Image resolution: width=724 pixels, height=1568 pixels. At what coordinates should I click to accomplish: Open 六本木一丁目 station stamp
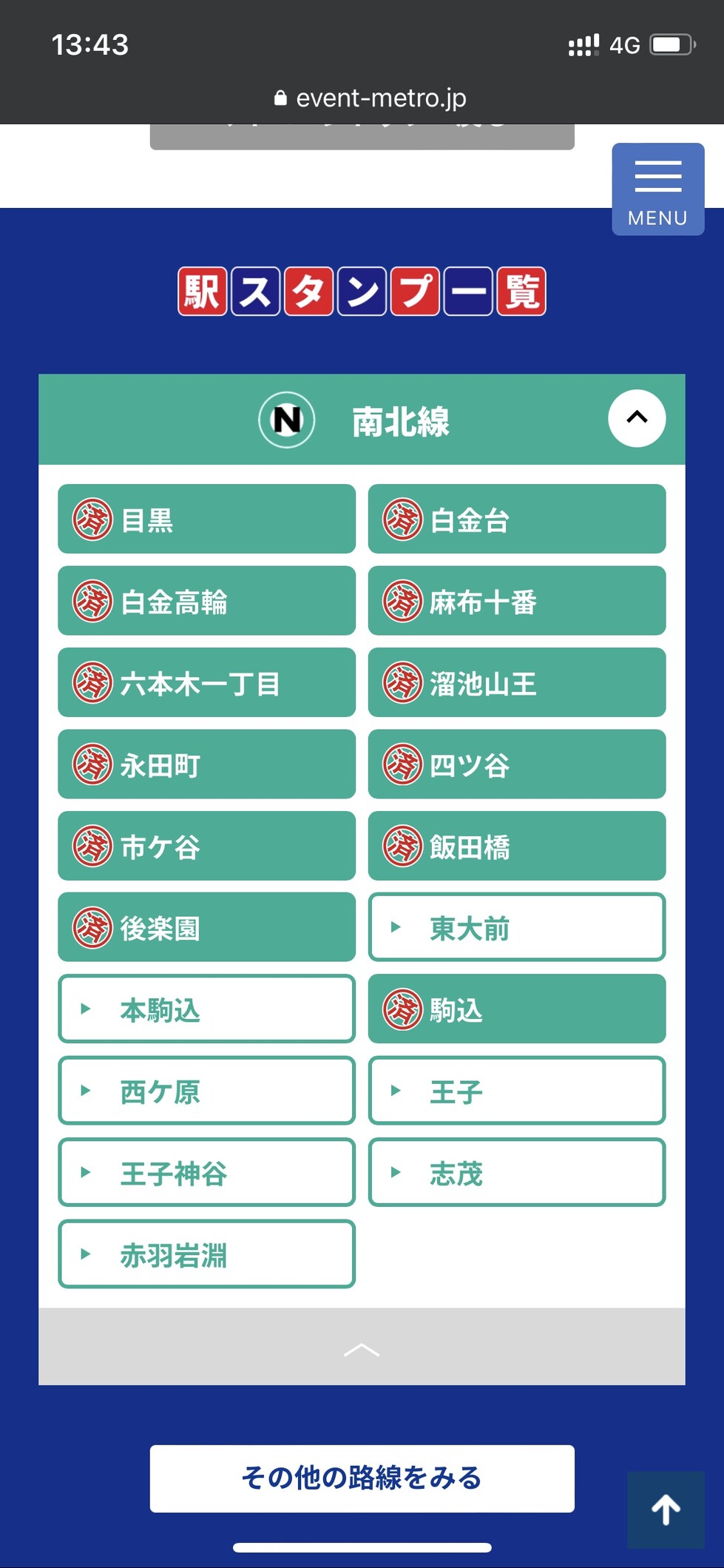coord(206,682)
